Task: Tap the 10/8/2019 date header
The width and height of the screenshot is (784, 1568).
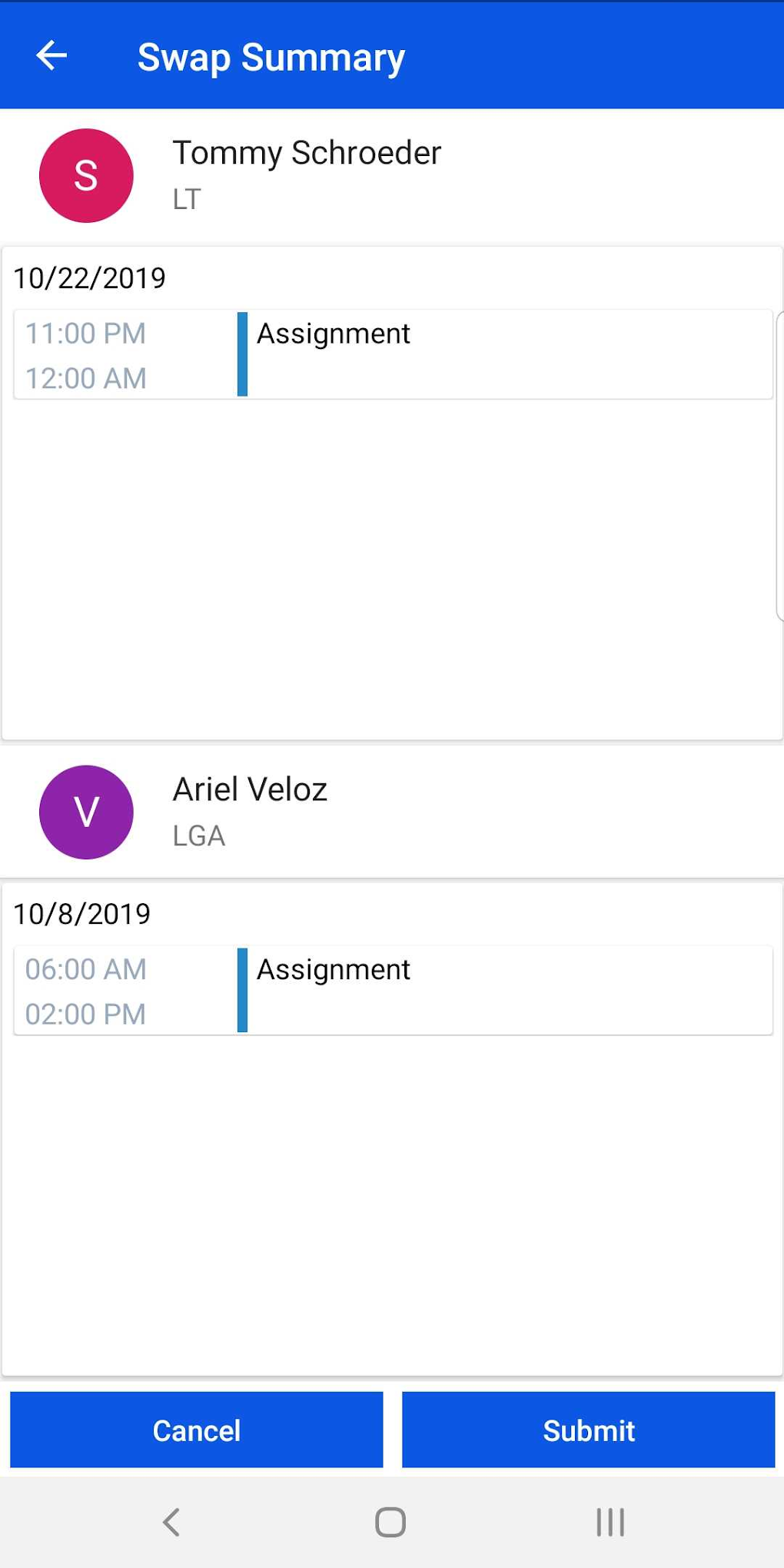Action: [83, 914]
